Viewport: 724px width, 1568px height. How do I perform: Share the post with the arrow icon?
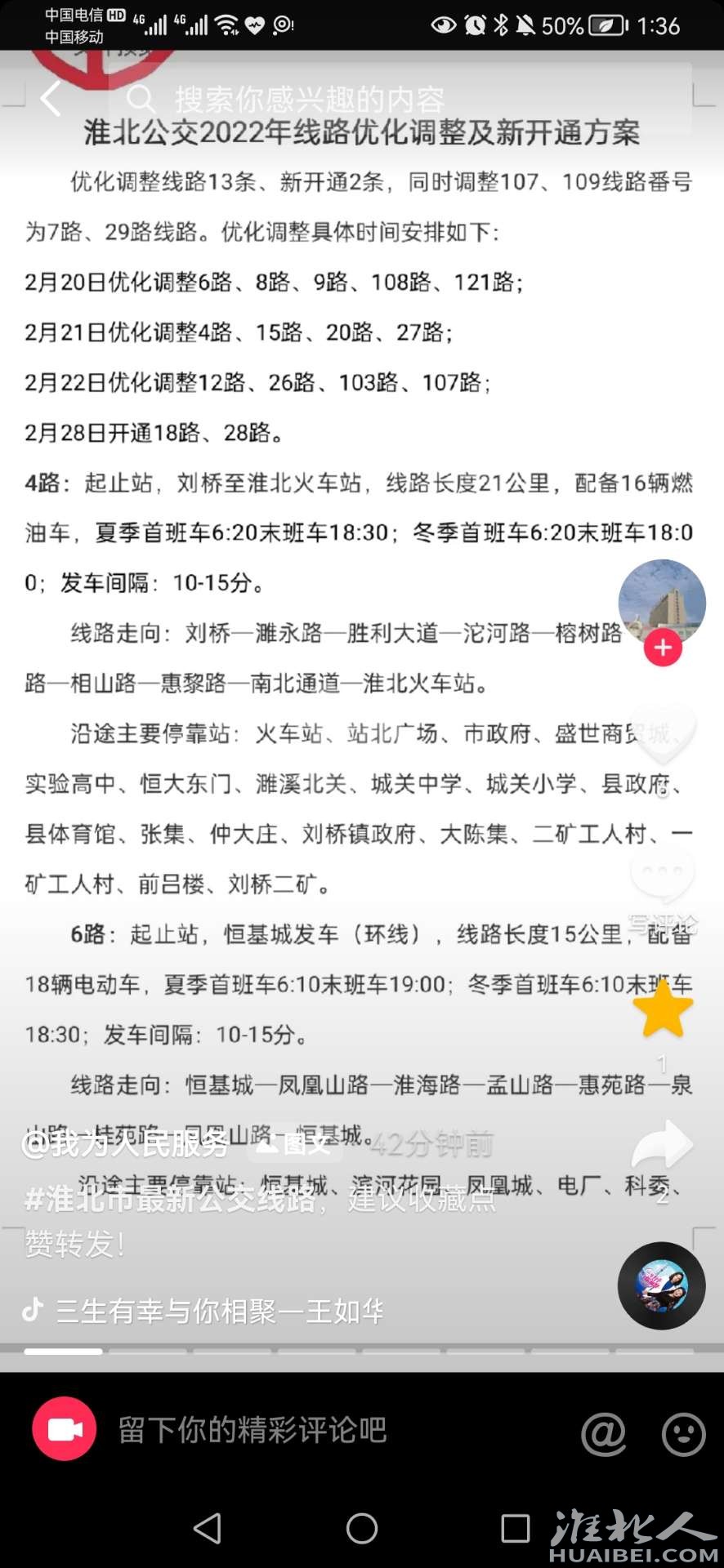663,1145
